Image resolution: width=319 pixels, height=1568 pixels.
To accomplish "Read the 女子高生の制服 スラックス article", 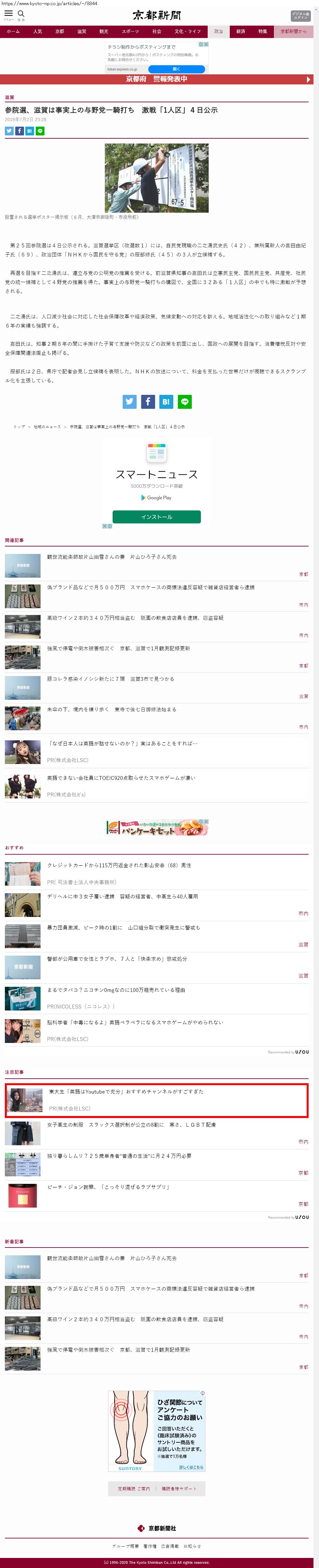I will tap(131, 1124).
